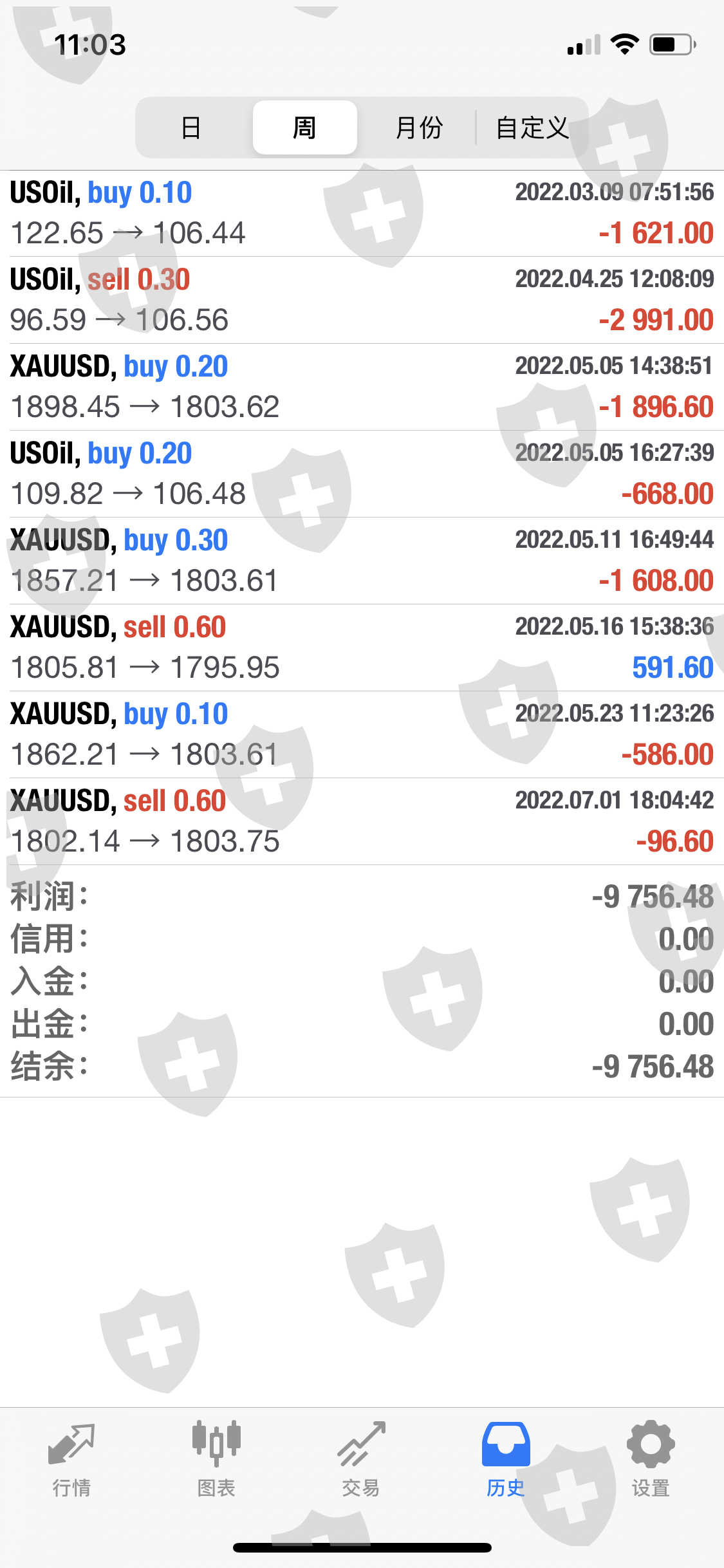View the XAUUSD buy 0.10 trade details
This screenshot has height=1568, width=724.
(x=362, y=734)
